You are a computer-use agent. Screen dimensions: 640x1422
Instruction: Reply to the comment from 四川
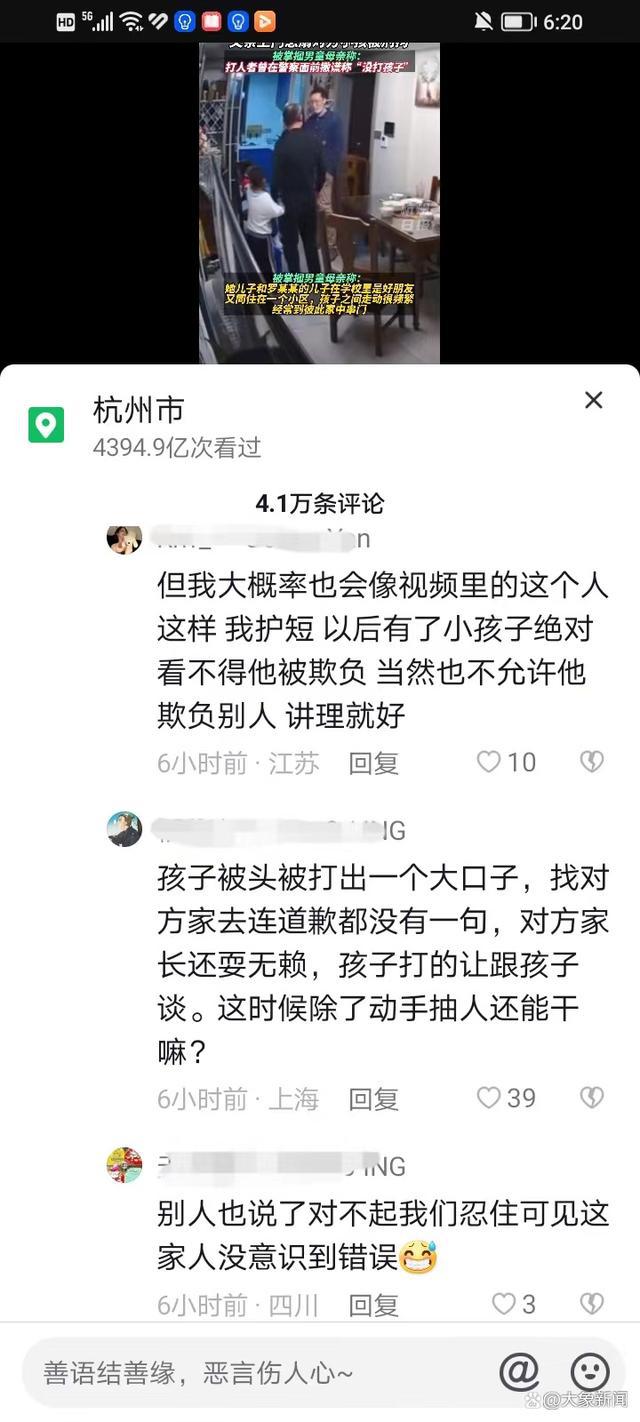coord(373,1305)
